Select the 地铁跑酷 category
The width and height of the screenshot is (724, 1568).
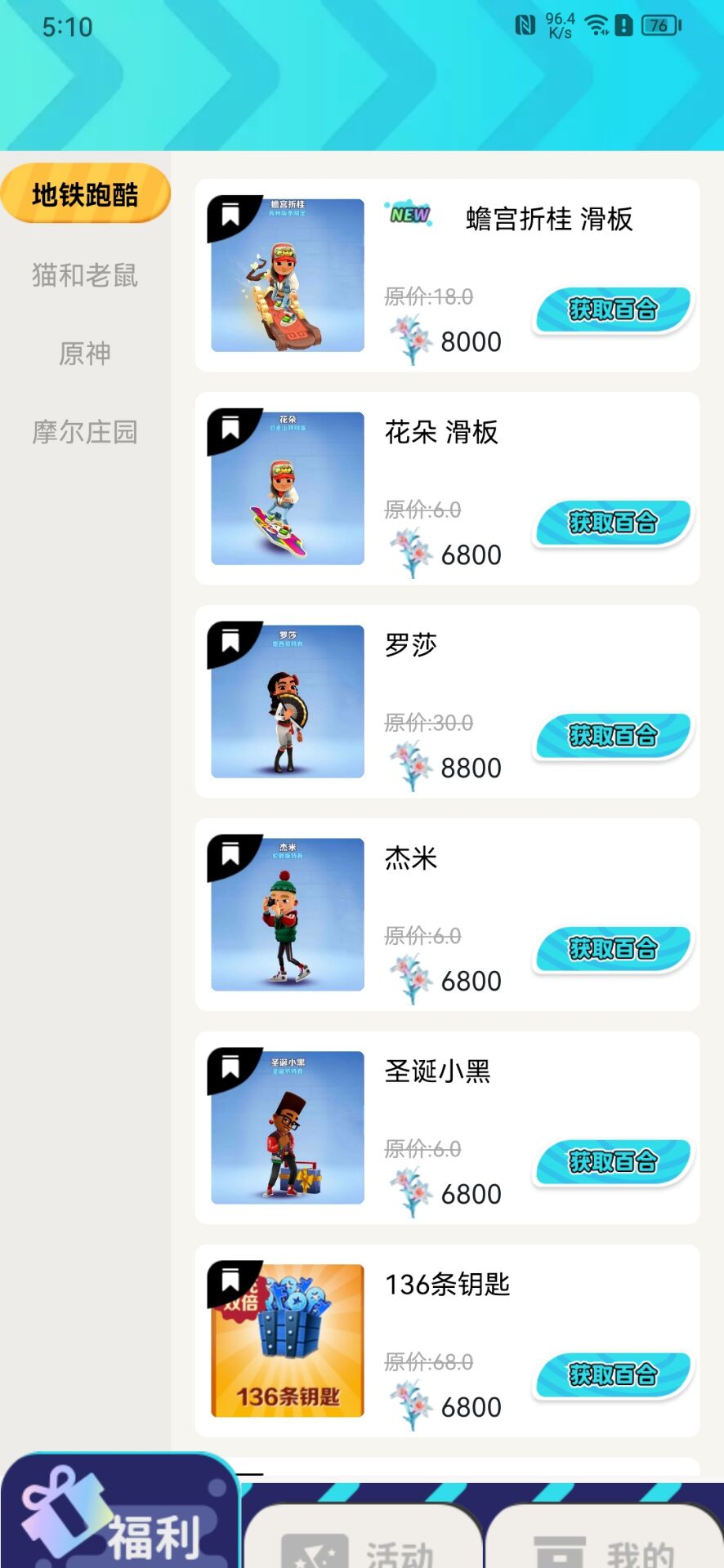pos(85,194)
